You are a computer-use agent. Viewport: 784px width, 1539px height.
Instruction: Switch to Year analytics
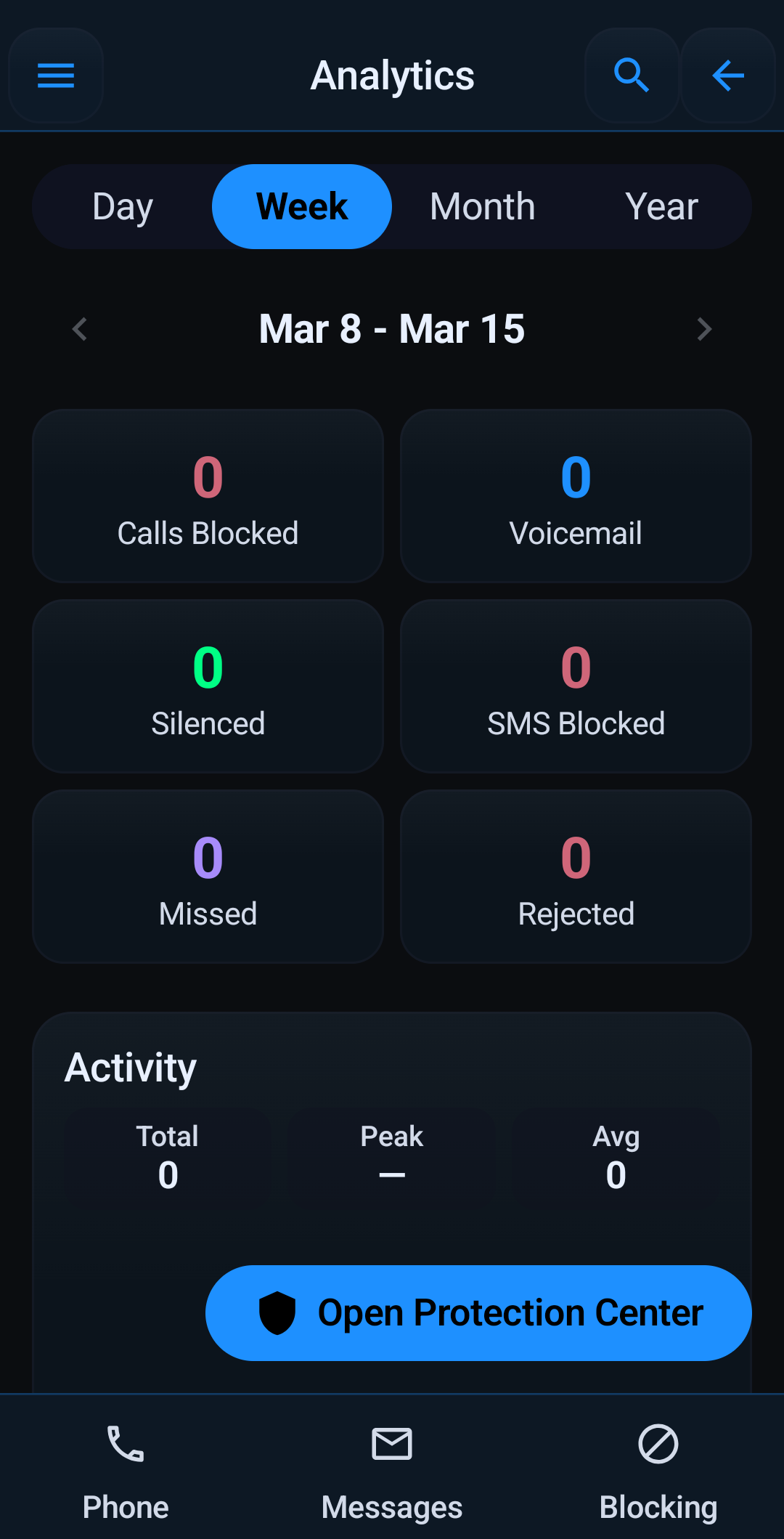click(661, 206)
